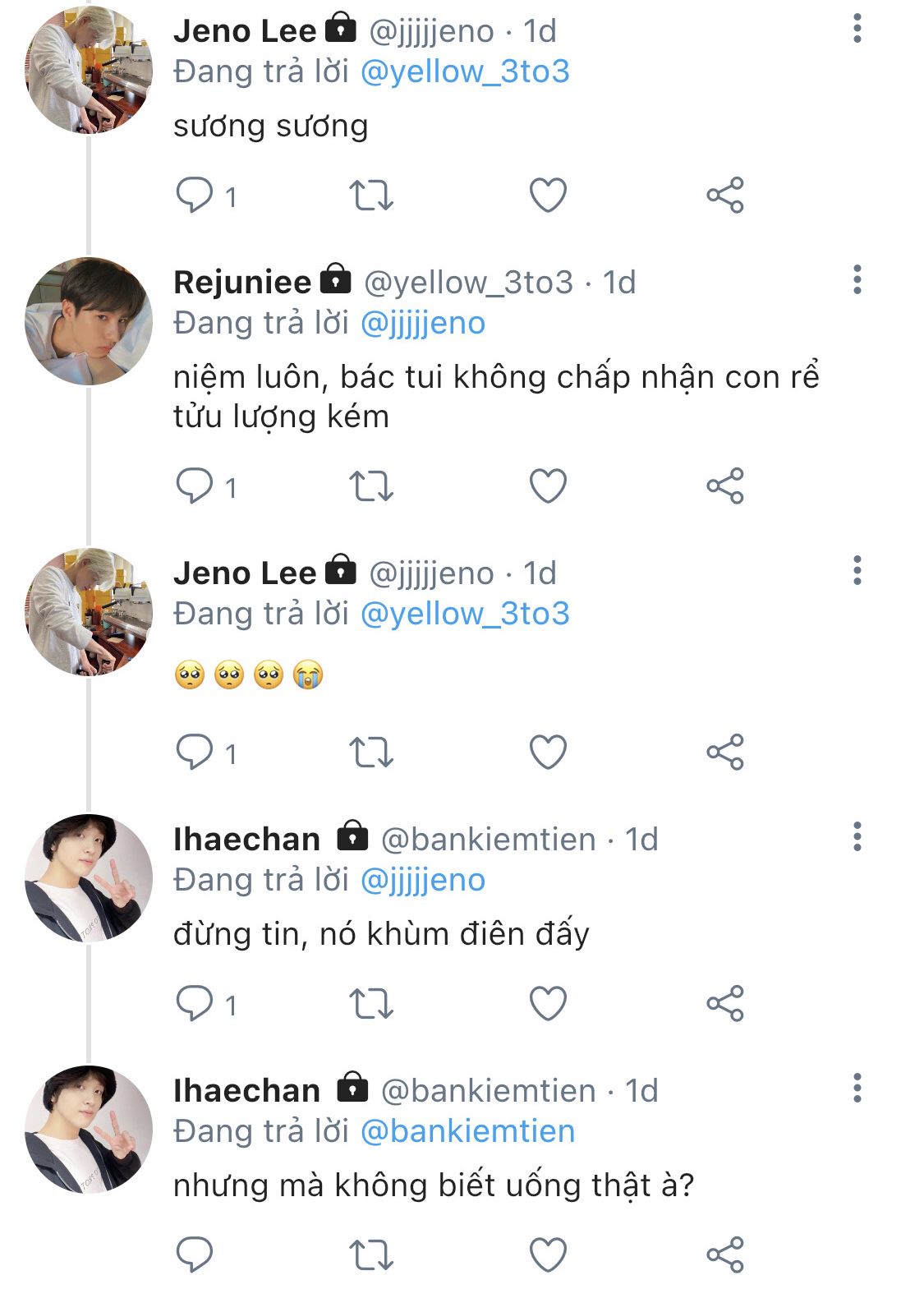Viewport: 924px width, 1289px height.
Task: Open more options on Jeno Lee's emoji tweet
Action: pos(857,571)
